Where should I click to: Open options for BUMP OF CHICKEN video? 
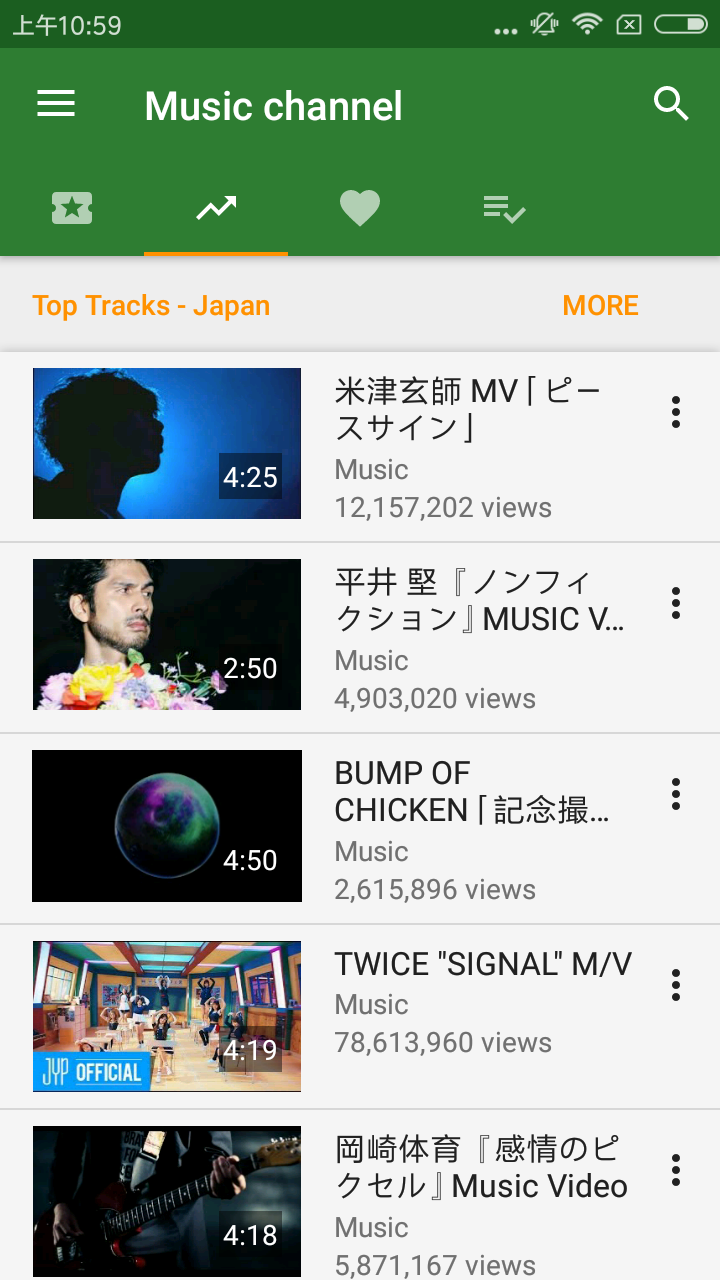pyautogui.click(x=676, y=794)
